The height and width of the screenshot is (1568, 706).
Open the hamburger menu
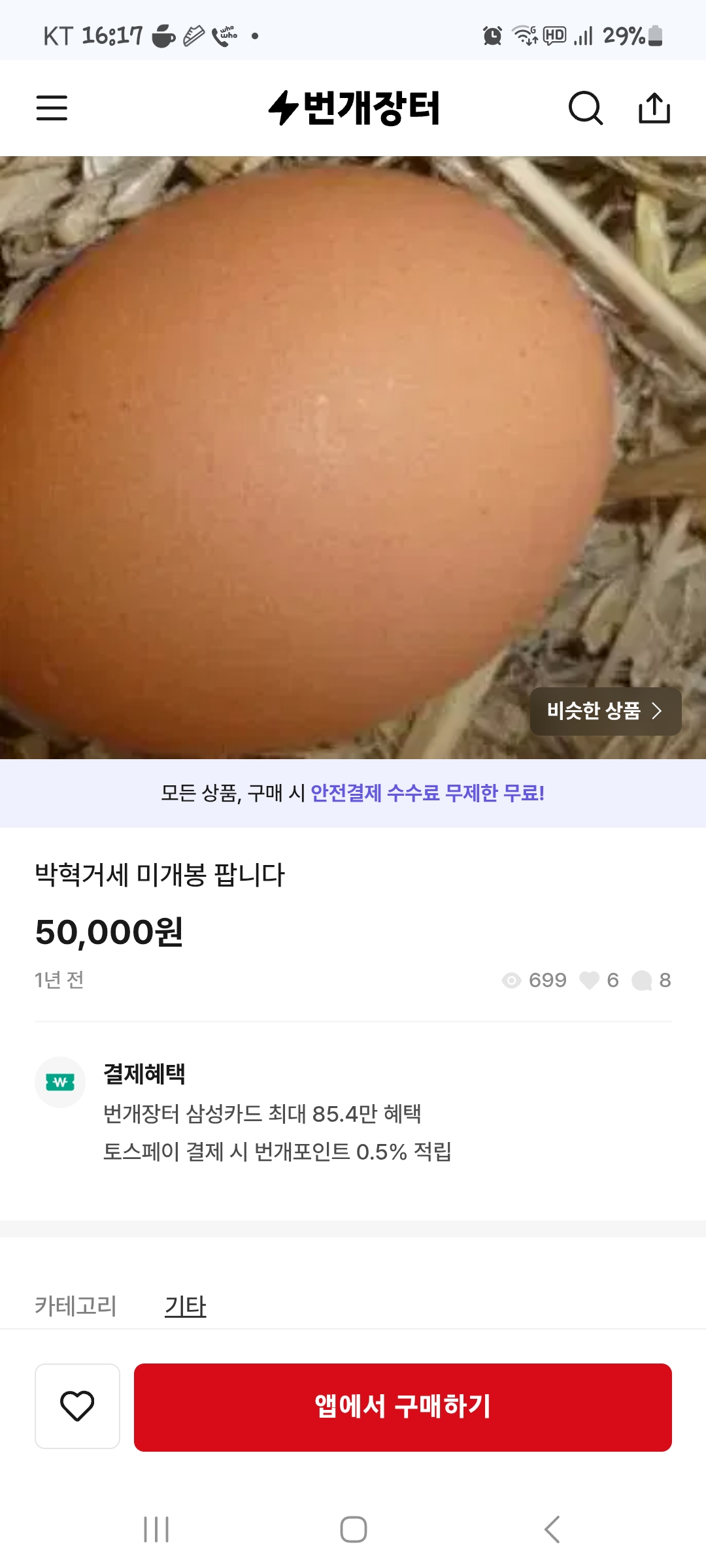pos(52,108)
